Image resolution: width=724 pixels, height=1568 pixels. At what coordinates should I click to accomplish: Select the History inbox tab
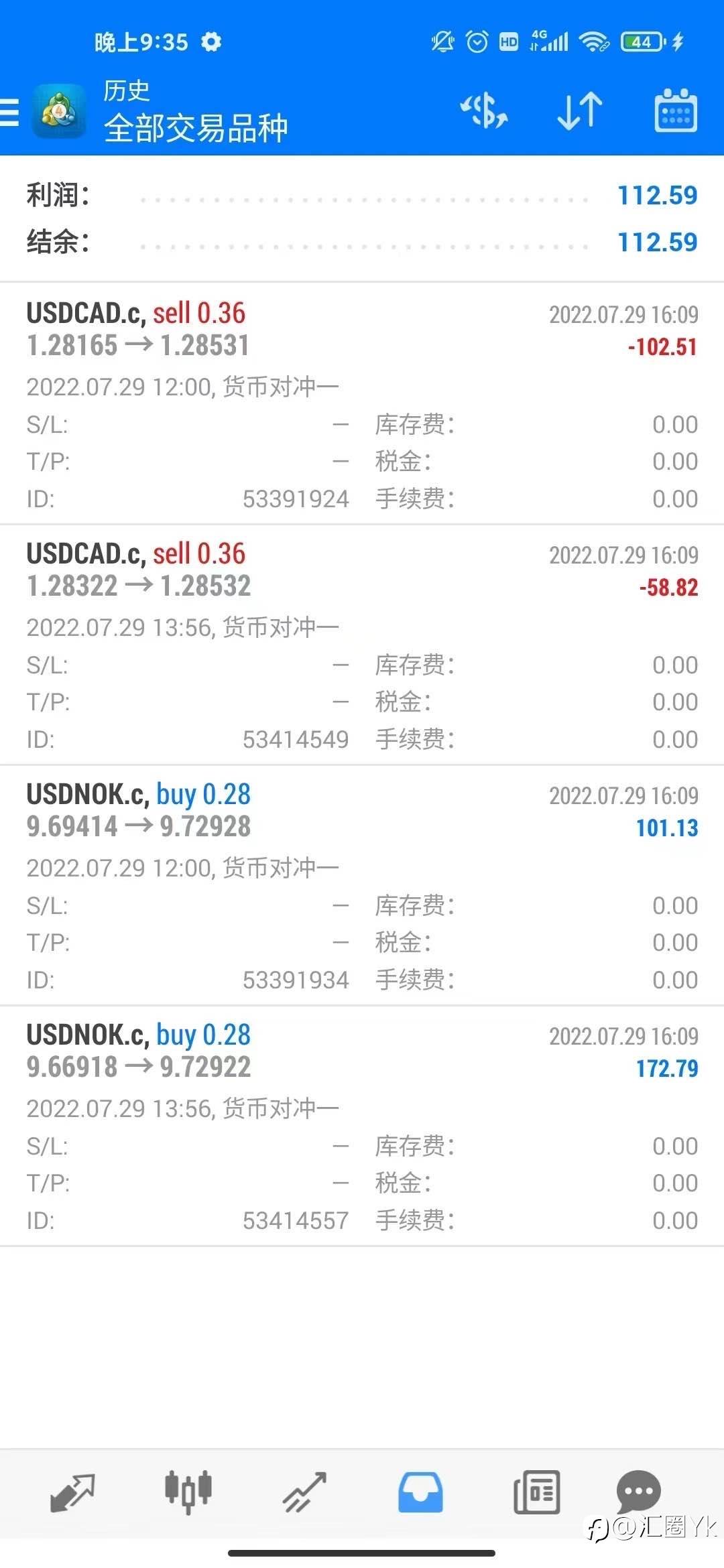tap(420, 1493)
